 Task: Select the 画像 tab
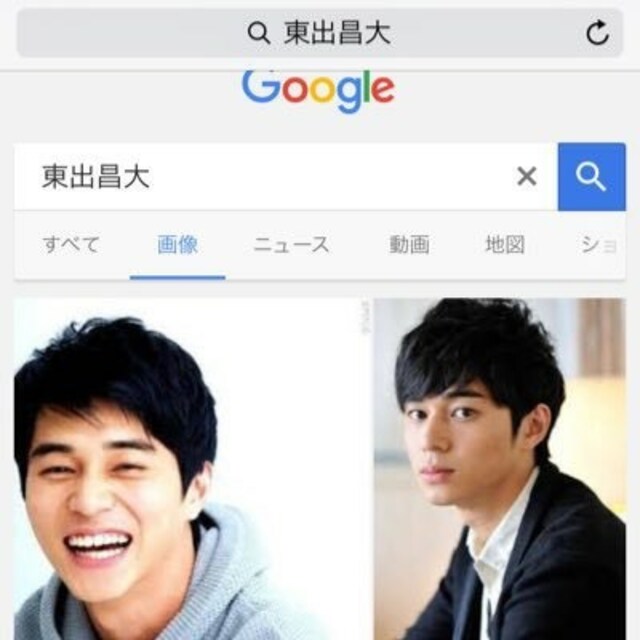pyautogui.click(x=177, y=245)
